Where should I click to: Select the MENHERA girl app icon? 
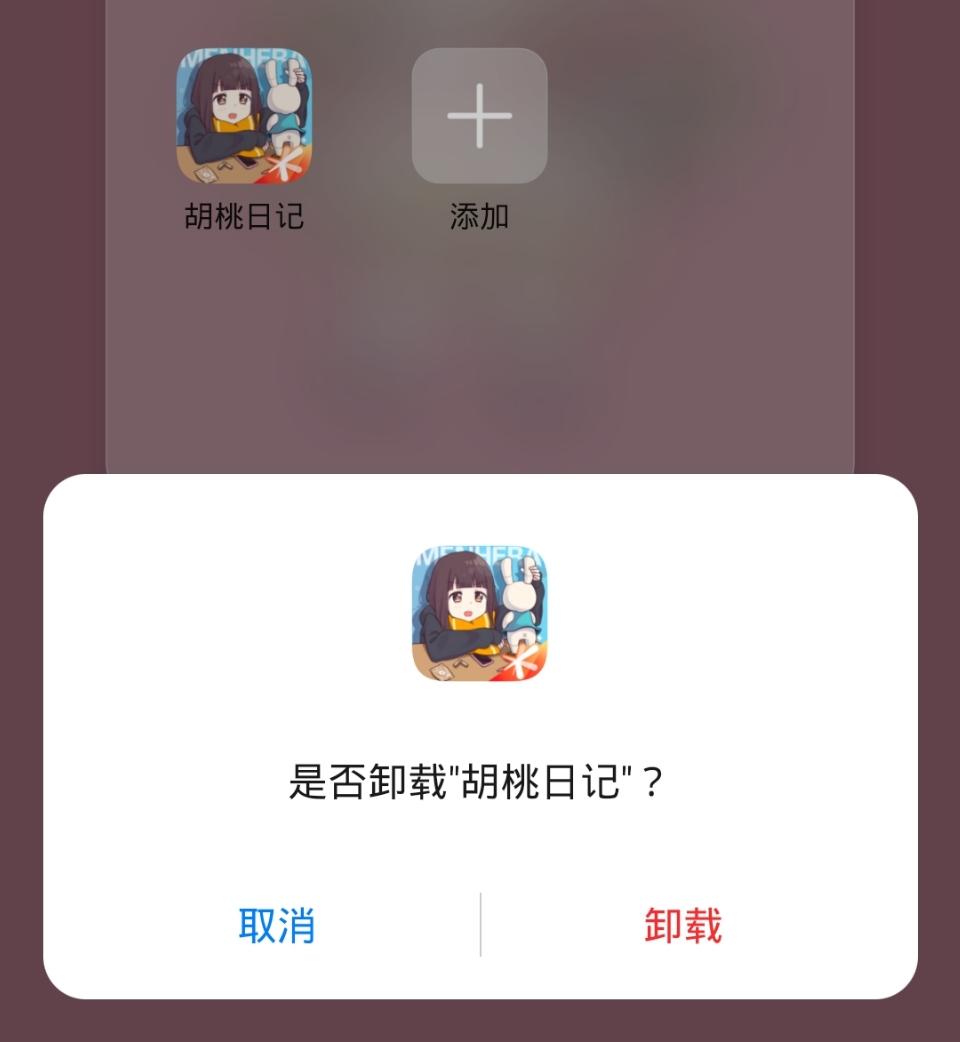(245, 117)
